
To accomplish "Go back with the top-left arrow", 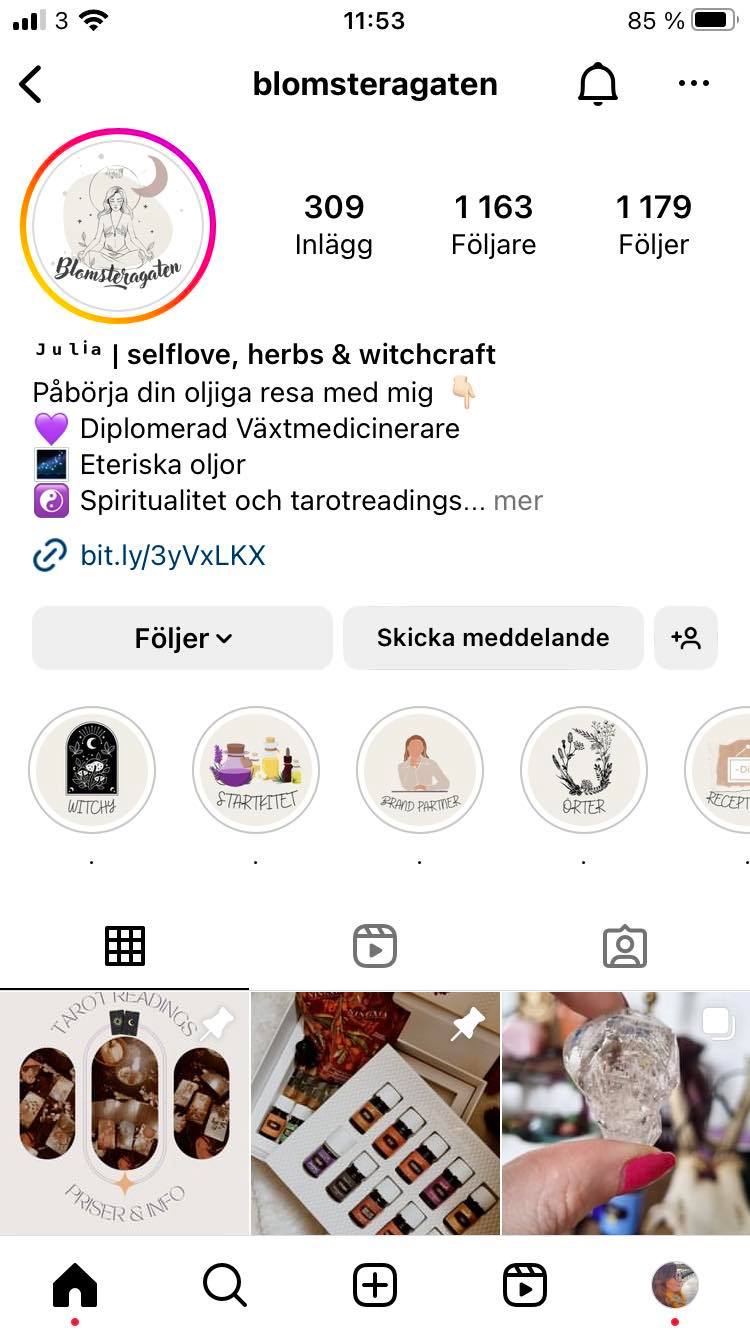I will 32,85.
